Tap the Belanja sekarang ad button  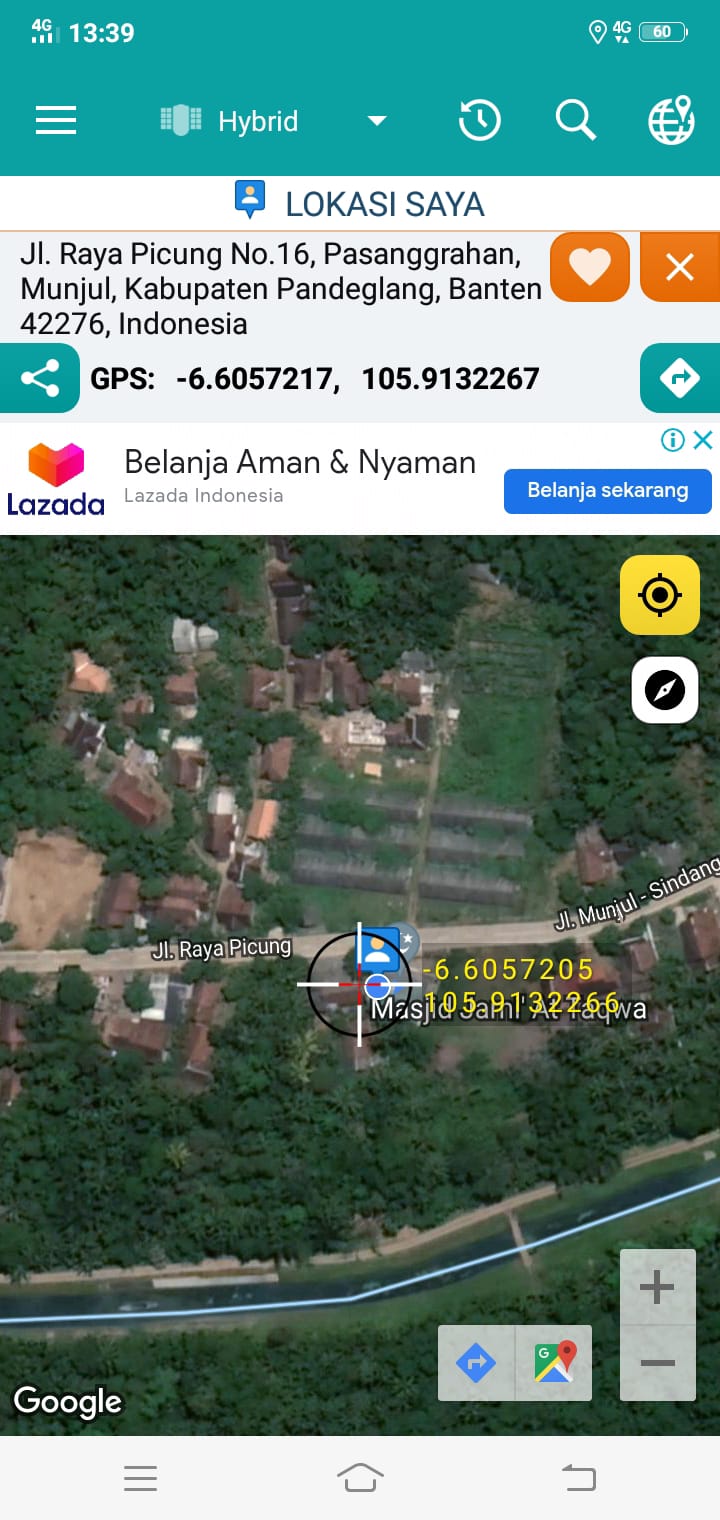tap(608, 491)
